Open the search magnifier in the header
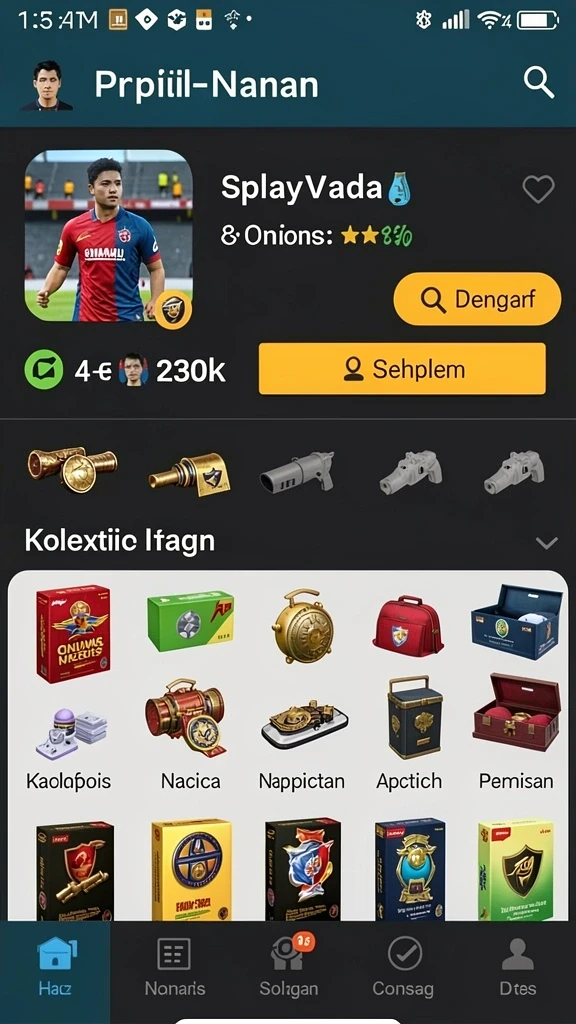 pos(539,84)
